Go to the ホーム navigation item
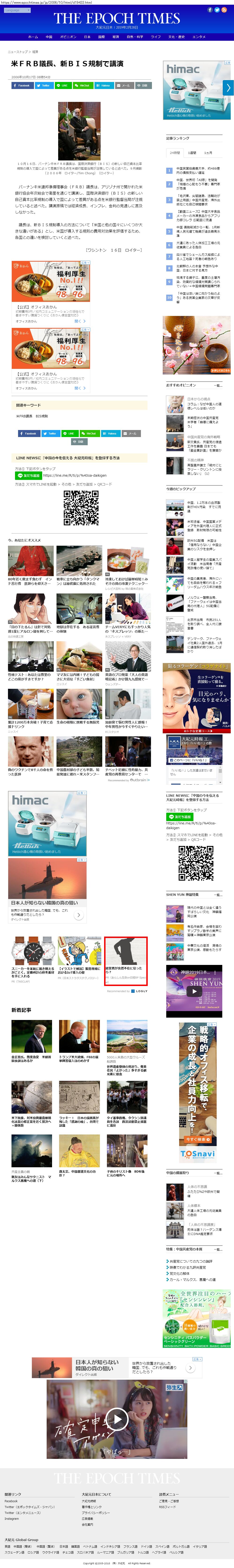234x1568 pixels. 33,37
